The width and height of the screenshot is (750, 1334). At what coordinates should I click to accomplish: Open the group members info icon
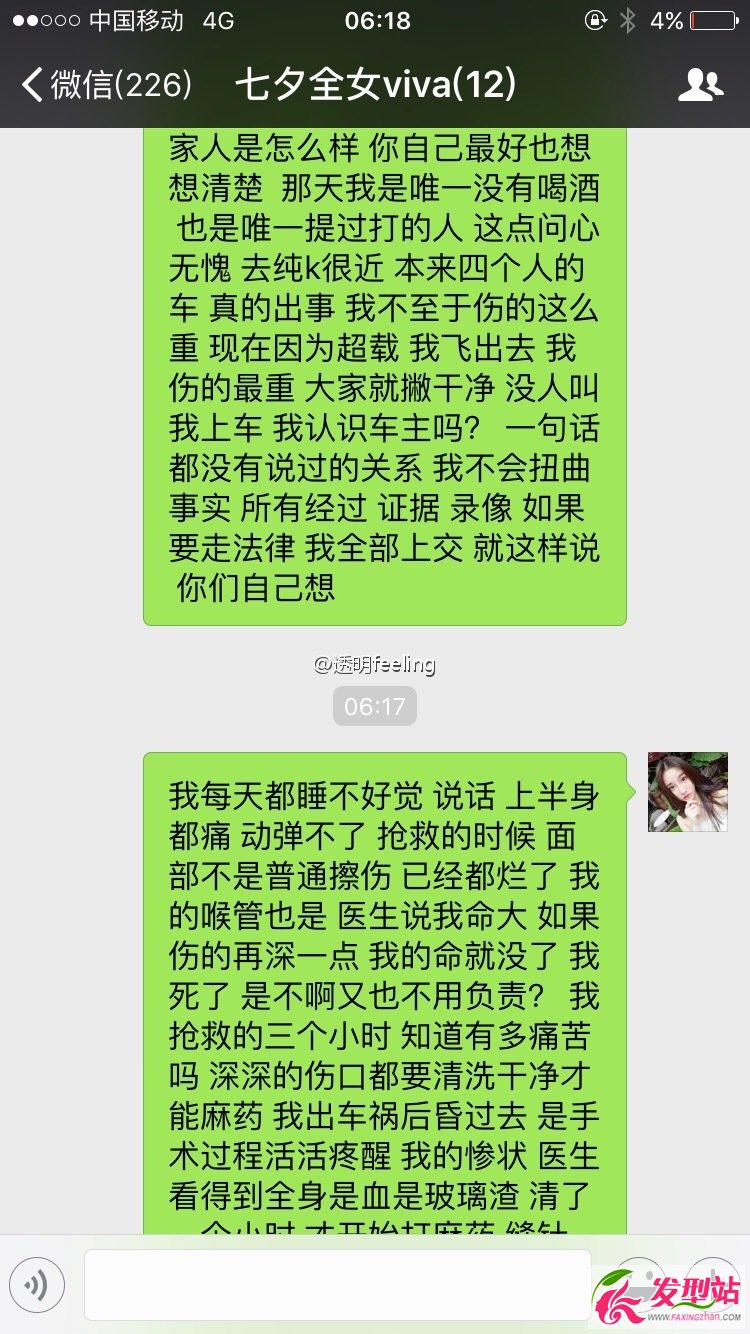pos(700,85)
